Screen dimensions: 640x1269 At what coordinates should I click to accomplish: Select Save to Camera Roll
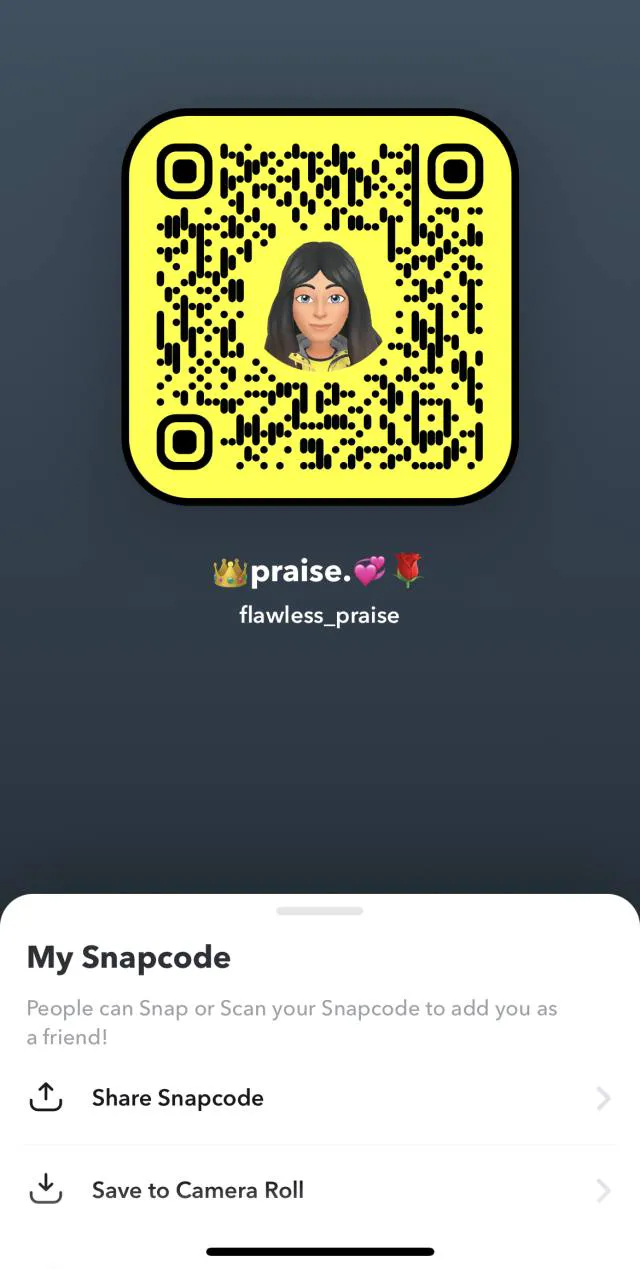(320, 1190)
